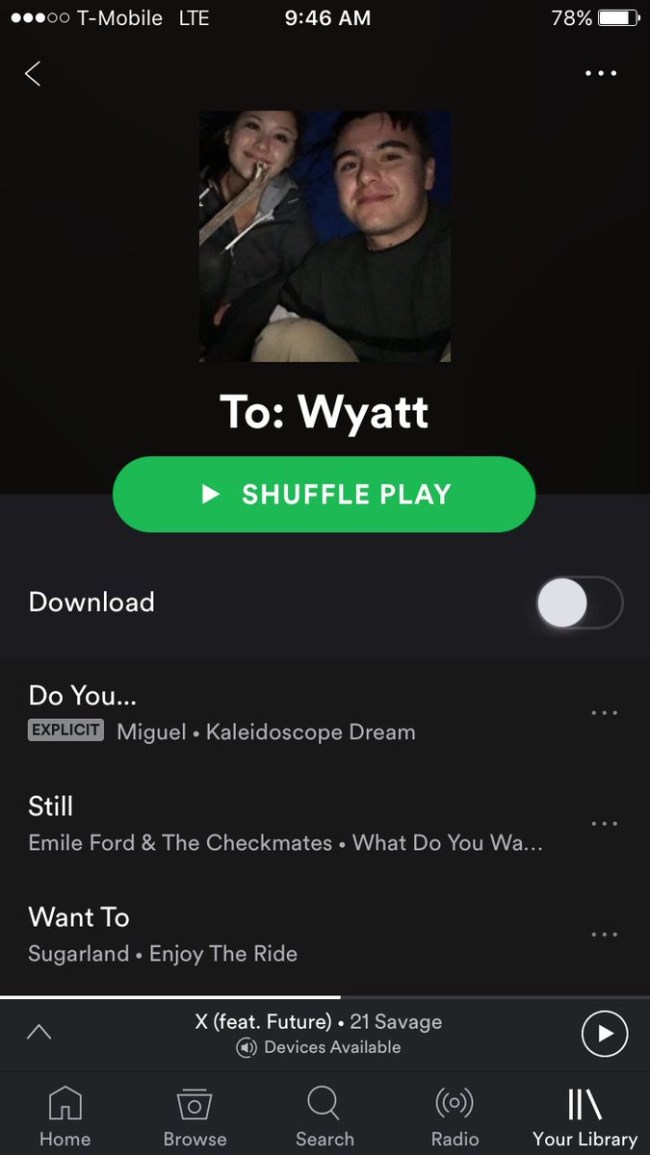Open options for the song Still
The width and height of the screenshot is (650, 1155).
604,824
